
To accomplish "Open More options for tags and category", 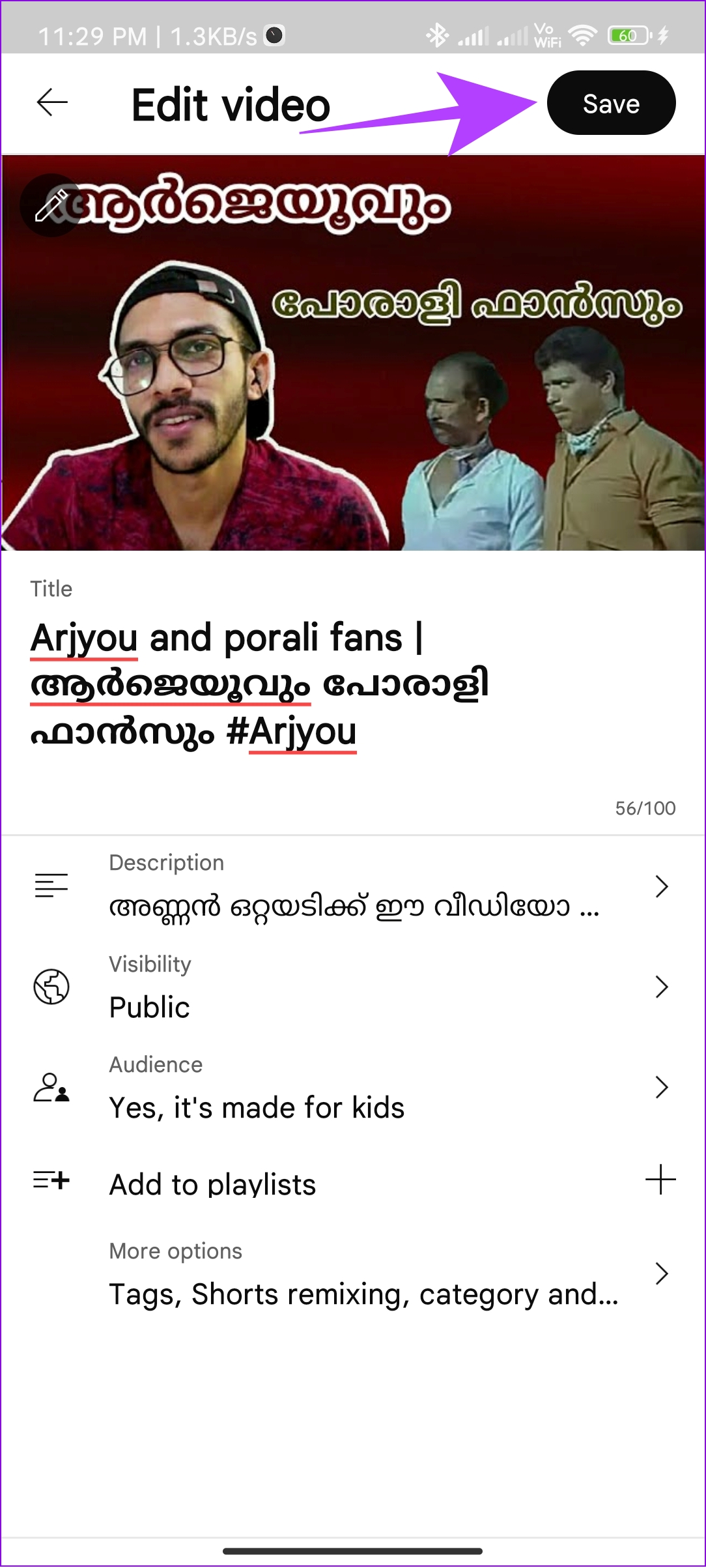I will pyautogui.click(x=353, y=1273).
